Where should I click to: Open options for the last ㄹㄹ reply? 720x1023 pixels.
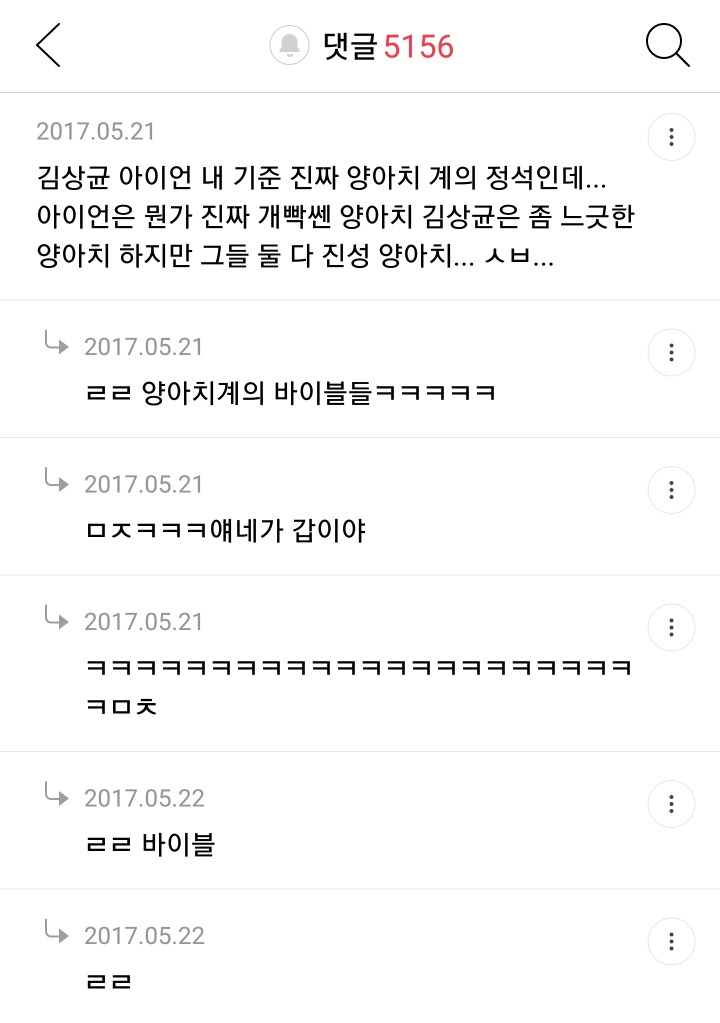coord(671,941)
